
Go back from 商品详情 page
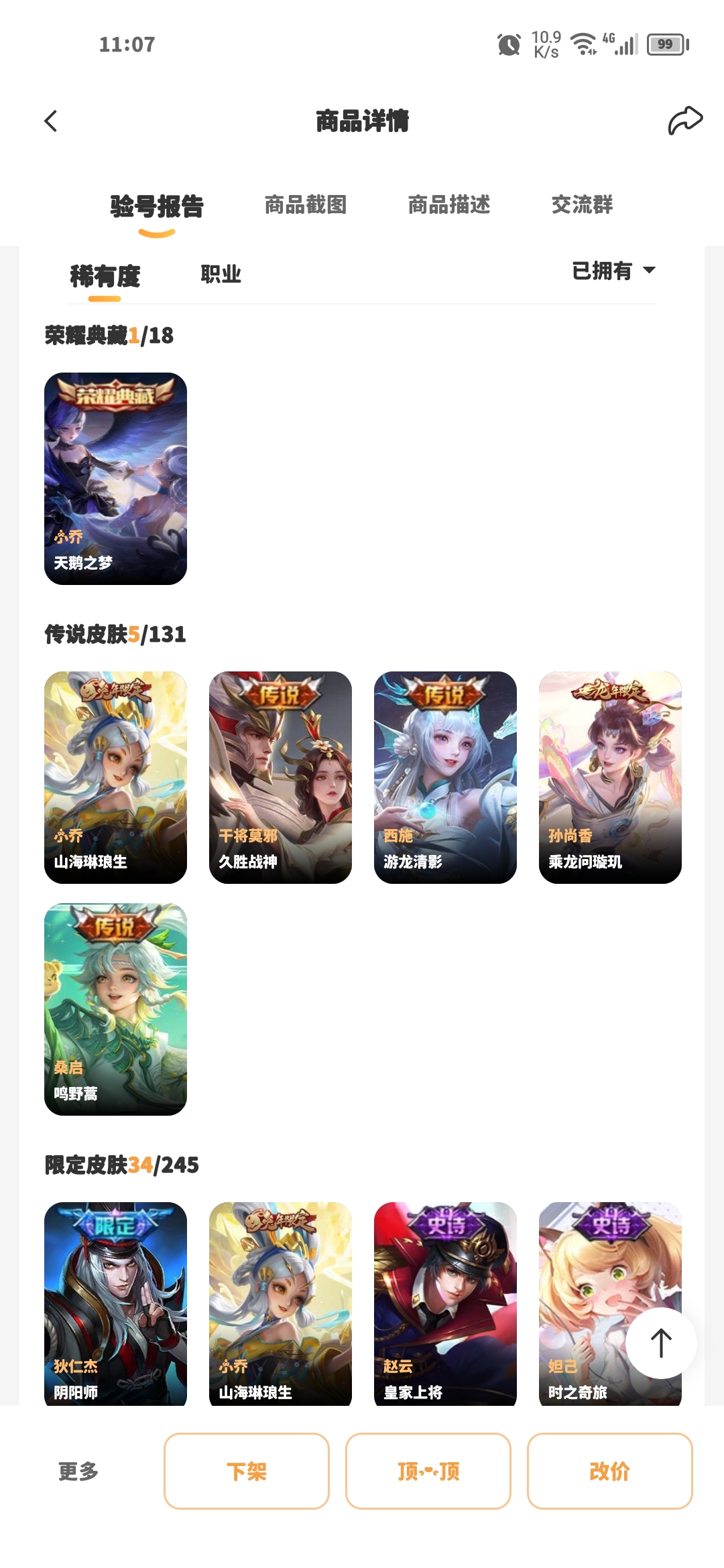(x=51, y=121)
